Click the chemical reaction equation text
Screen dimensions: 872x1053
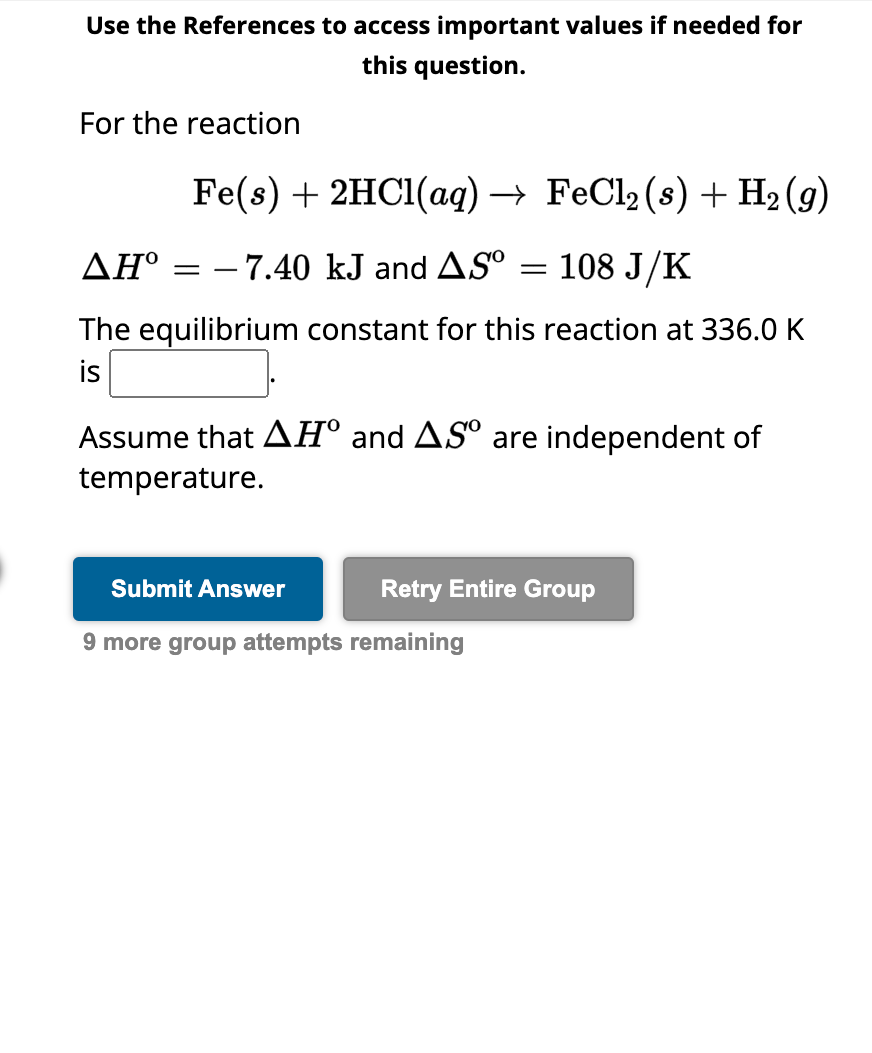point(510,193)
